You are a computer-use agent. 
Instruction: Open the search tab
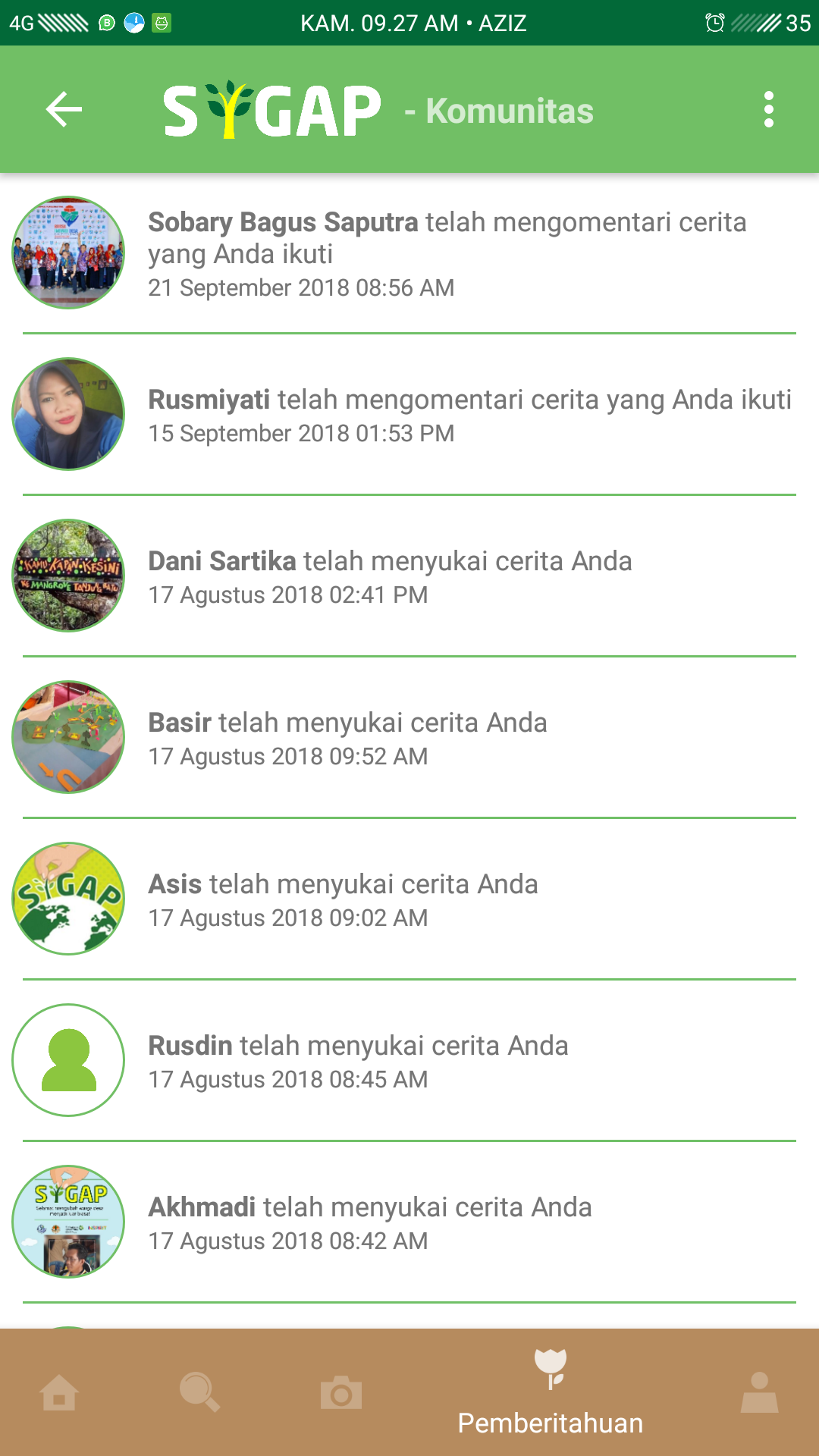(199, 1393)
